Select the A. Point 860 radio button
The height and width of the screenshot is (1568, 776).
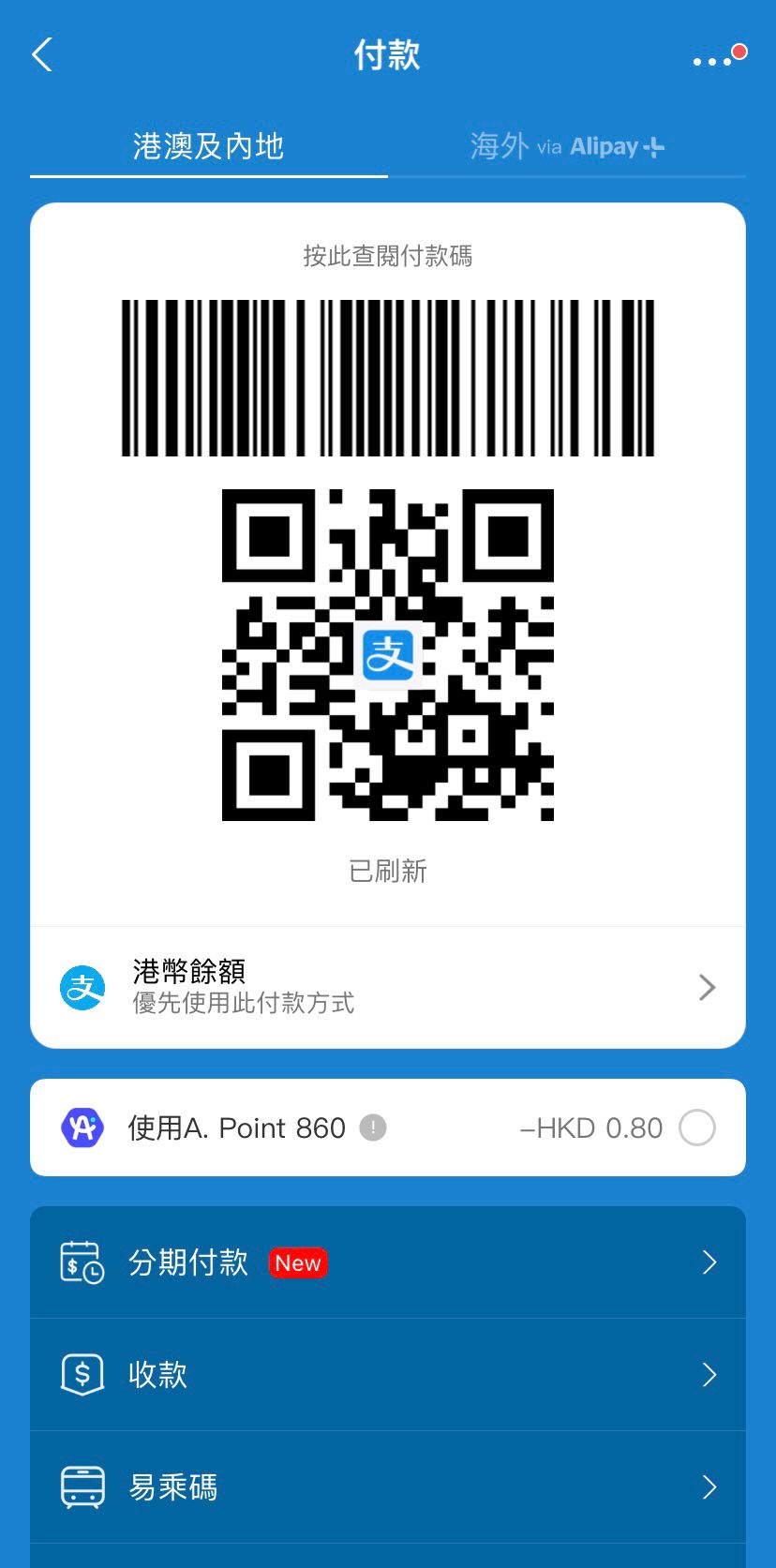697,1127
